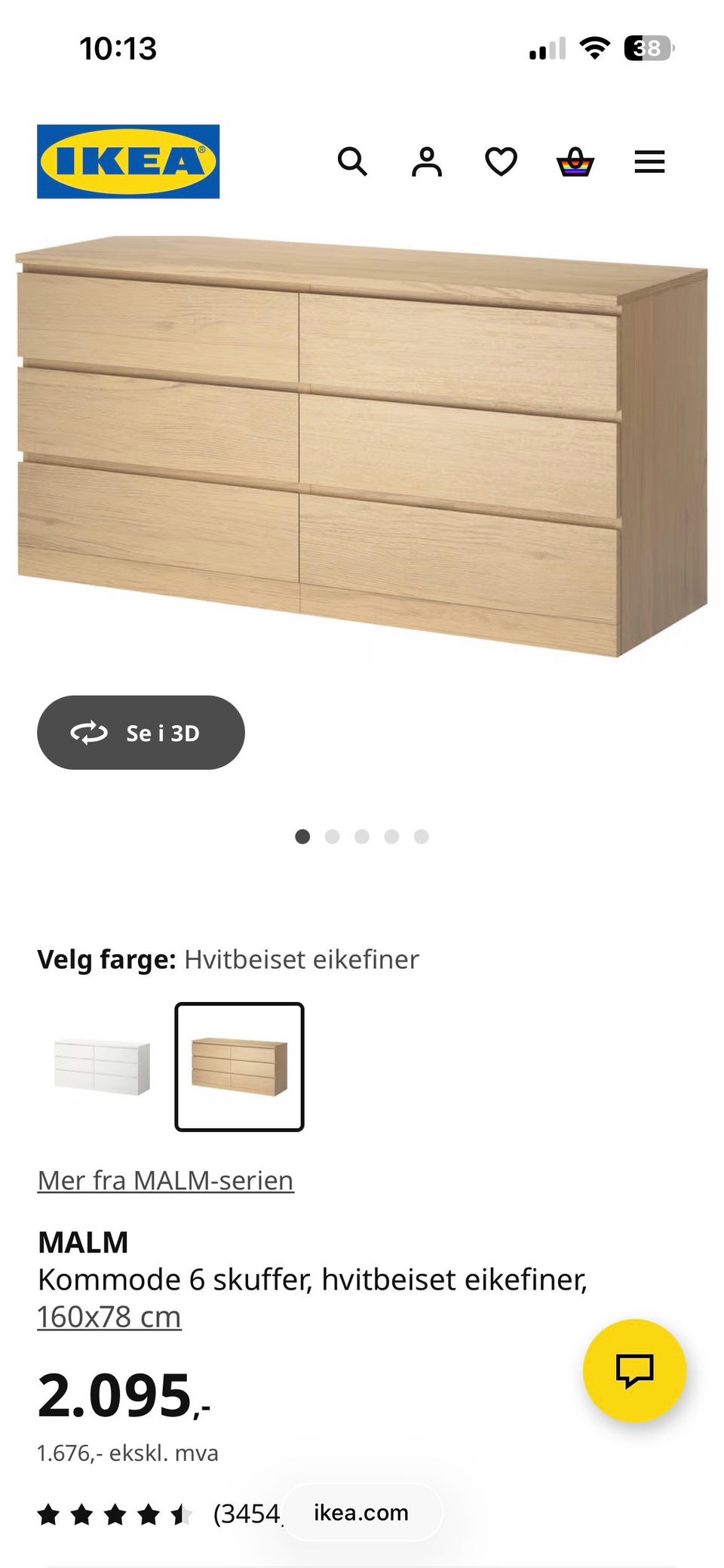
Task: Open the search function
Action: [353, 161]
